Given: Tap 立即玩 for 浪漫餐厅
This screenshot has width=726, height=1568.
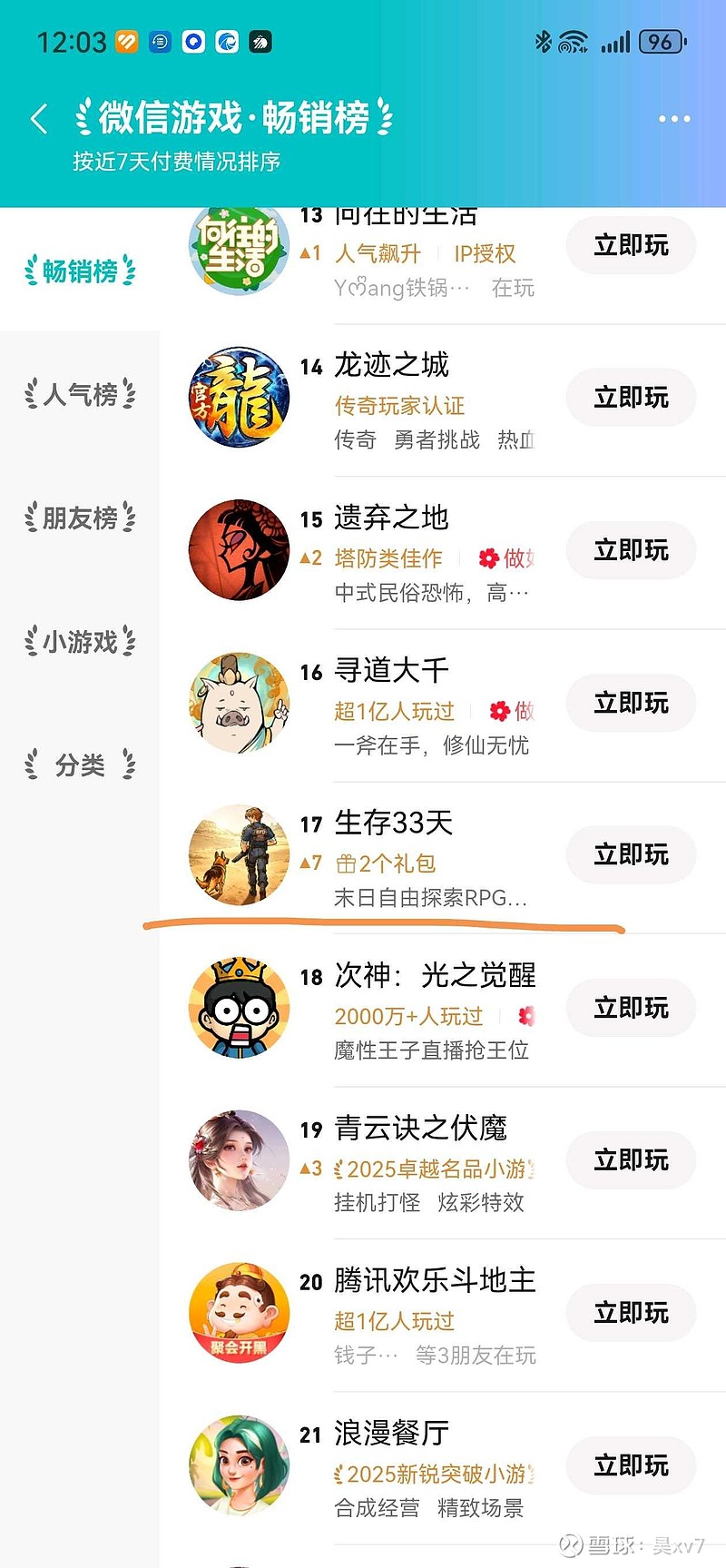Looking at the screenshot, I should click(631, 1465).
